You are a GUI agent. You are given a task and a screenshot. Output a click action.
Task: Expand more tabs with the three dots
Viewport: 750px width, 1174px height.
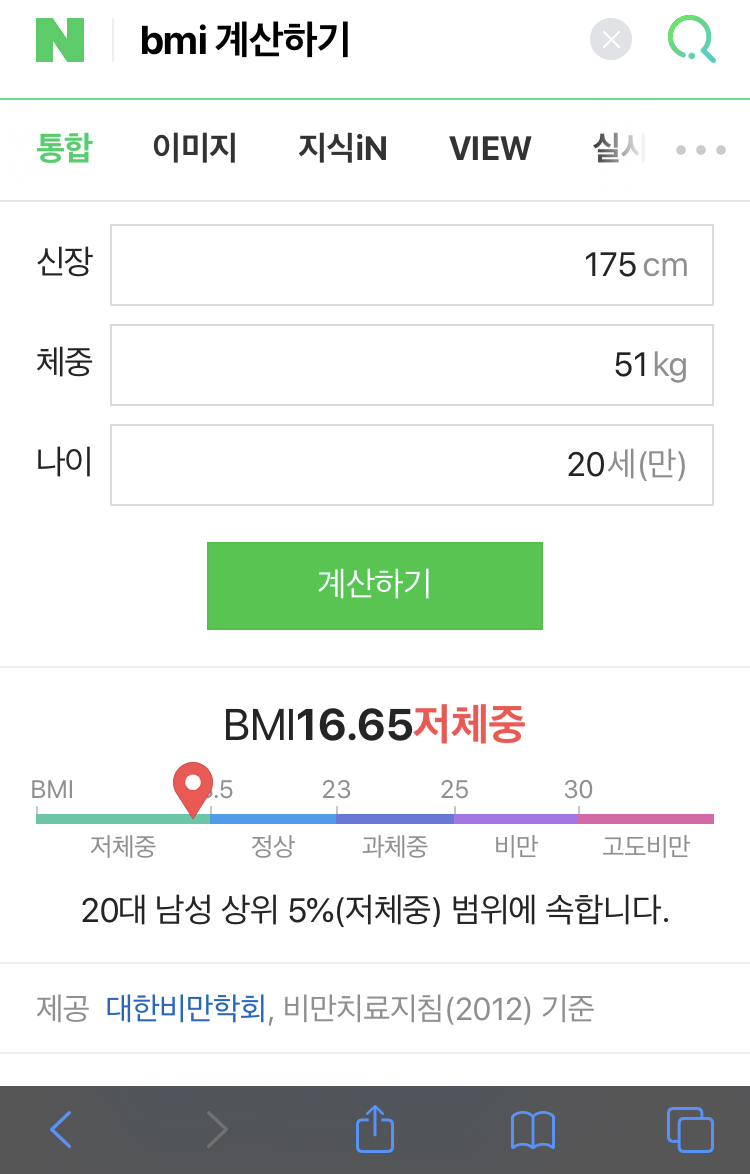coord(700,150)
